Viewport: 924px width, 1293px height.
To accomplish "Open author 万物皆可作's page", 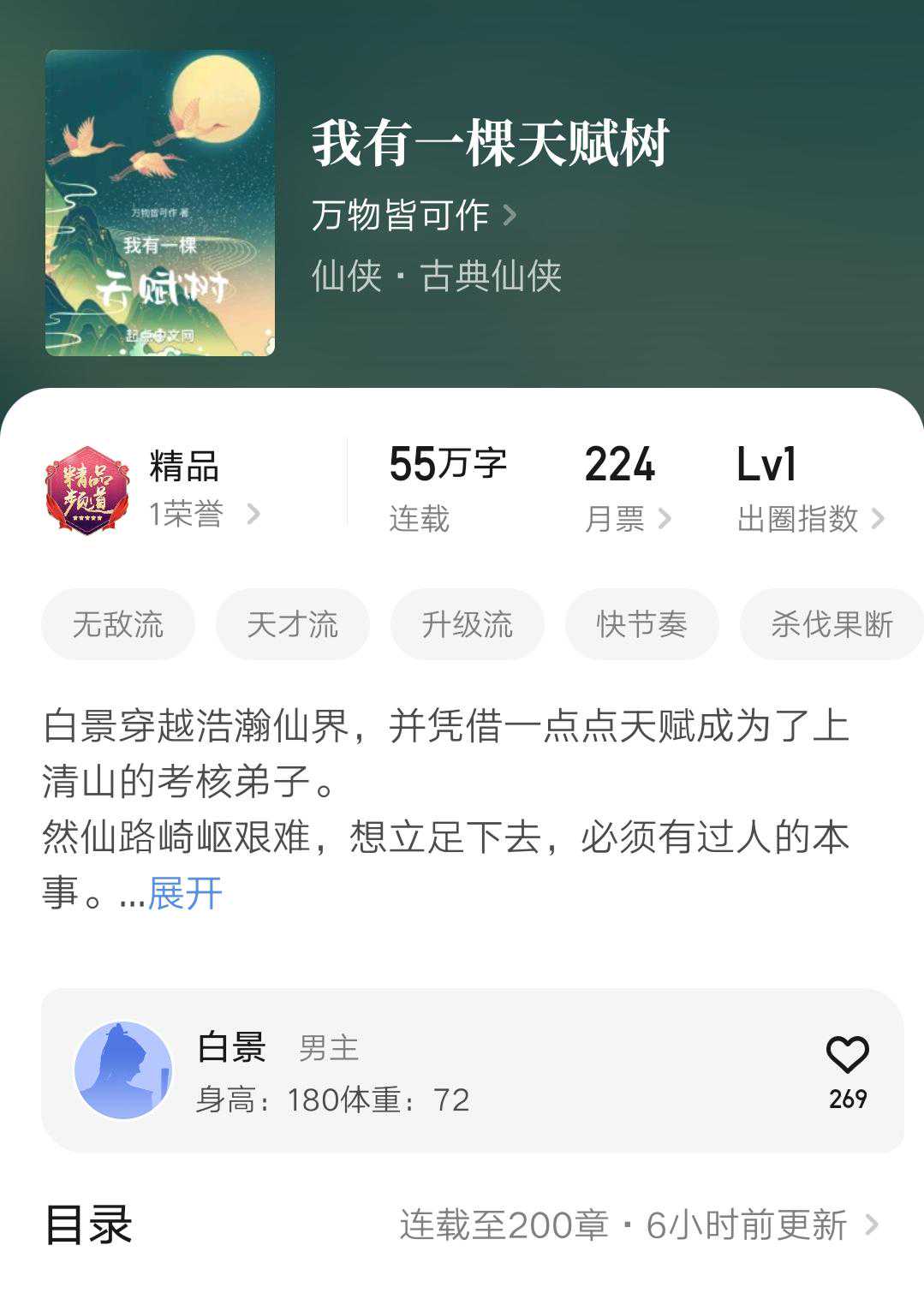I will click(x=414, y=215).
